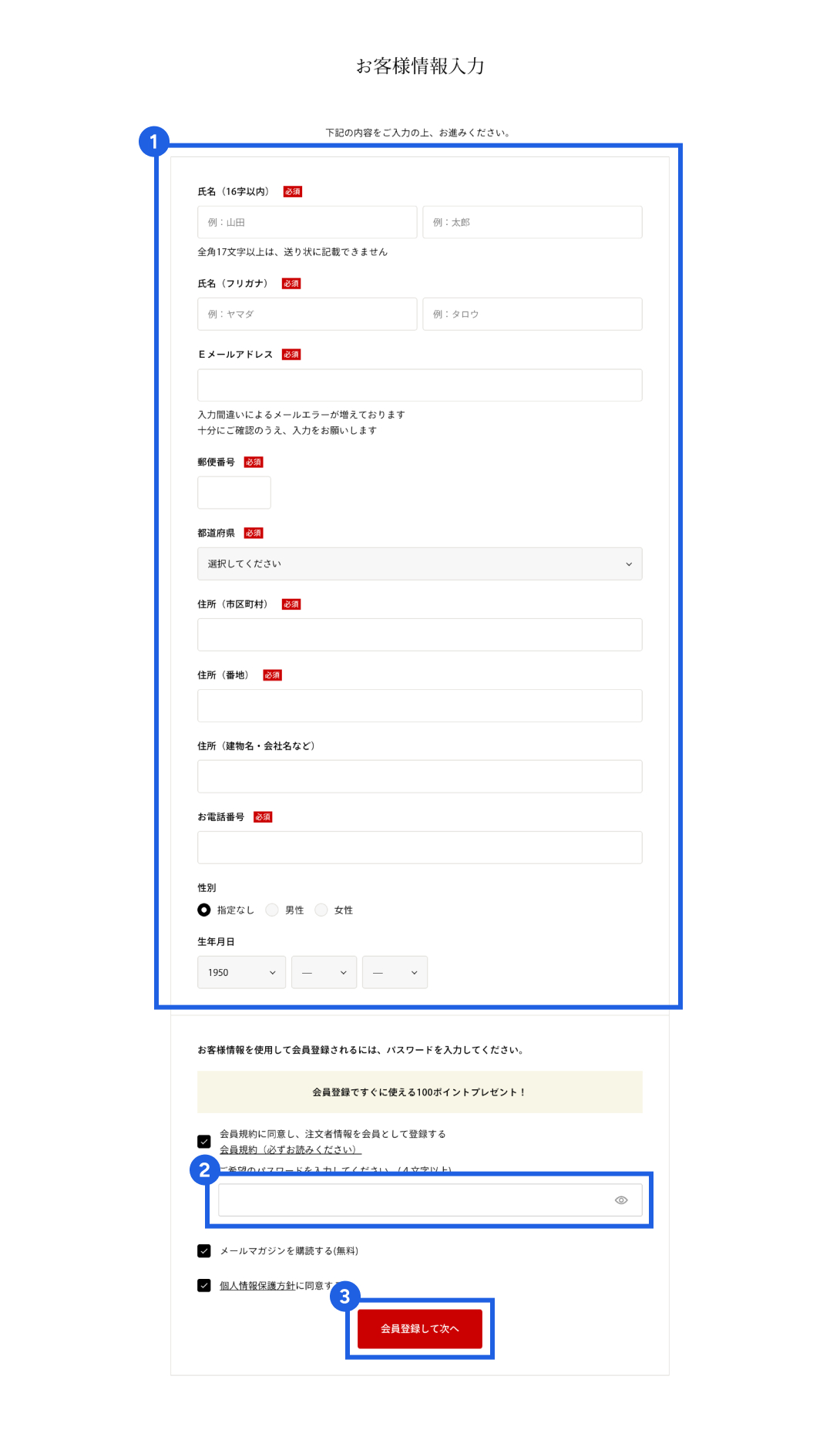Screen dimensions: 840x1430
Task: Uncheck the 会員規約に同意 registration checkbox
Action: pos(204,1141)
